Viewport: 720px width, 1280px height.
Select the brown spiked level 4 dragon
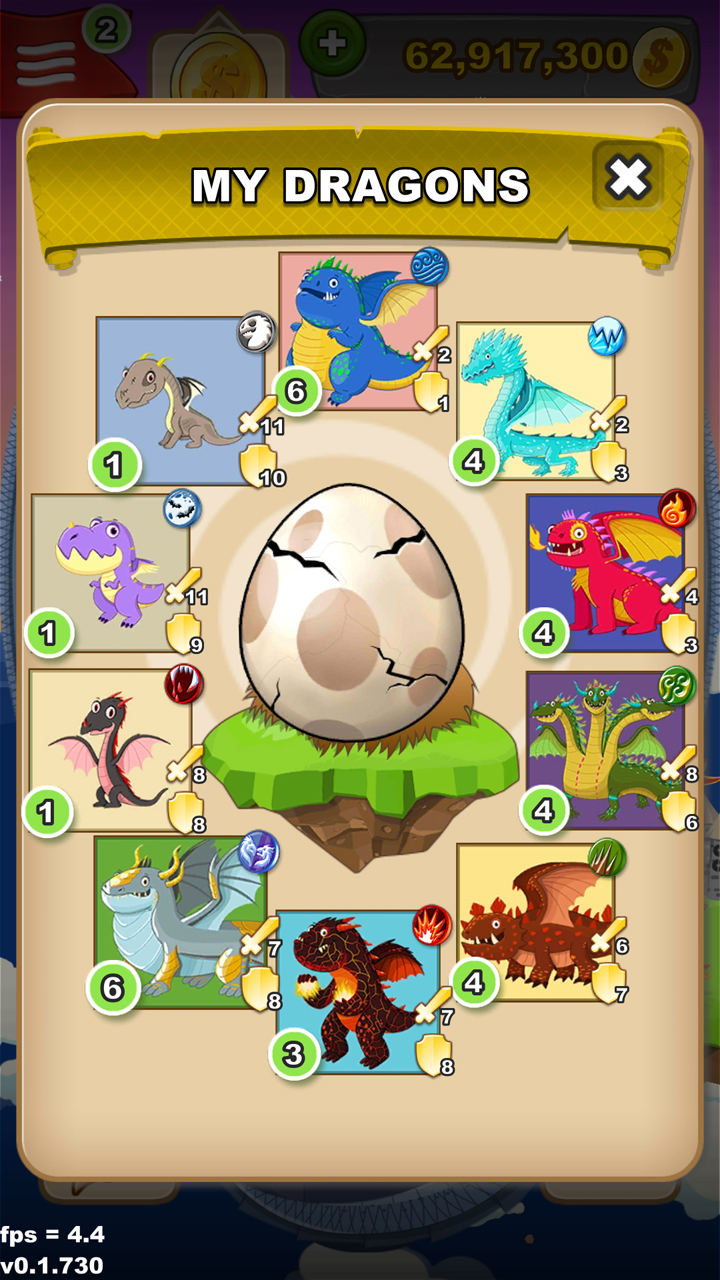[x=535, y=922]
